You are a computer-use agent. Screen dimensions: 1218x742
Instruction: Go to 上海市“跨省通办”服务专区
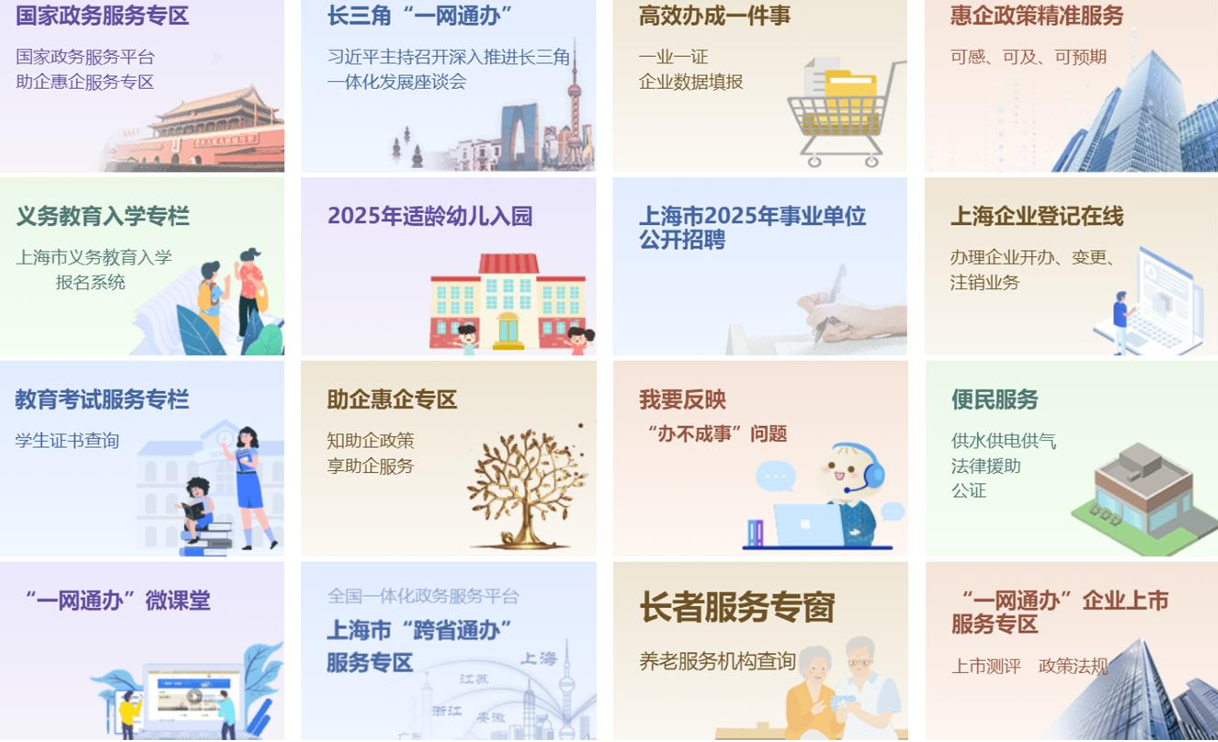(x=448, y=650)
